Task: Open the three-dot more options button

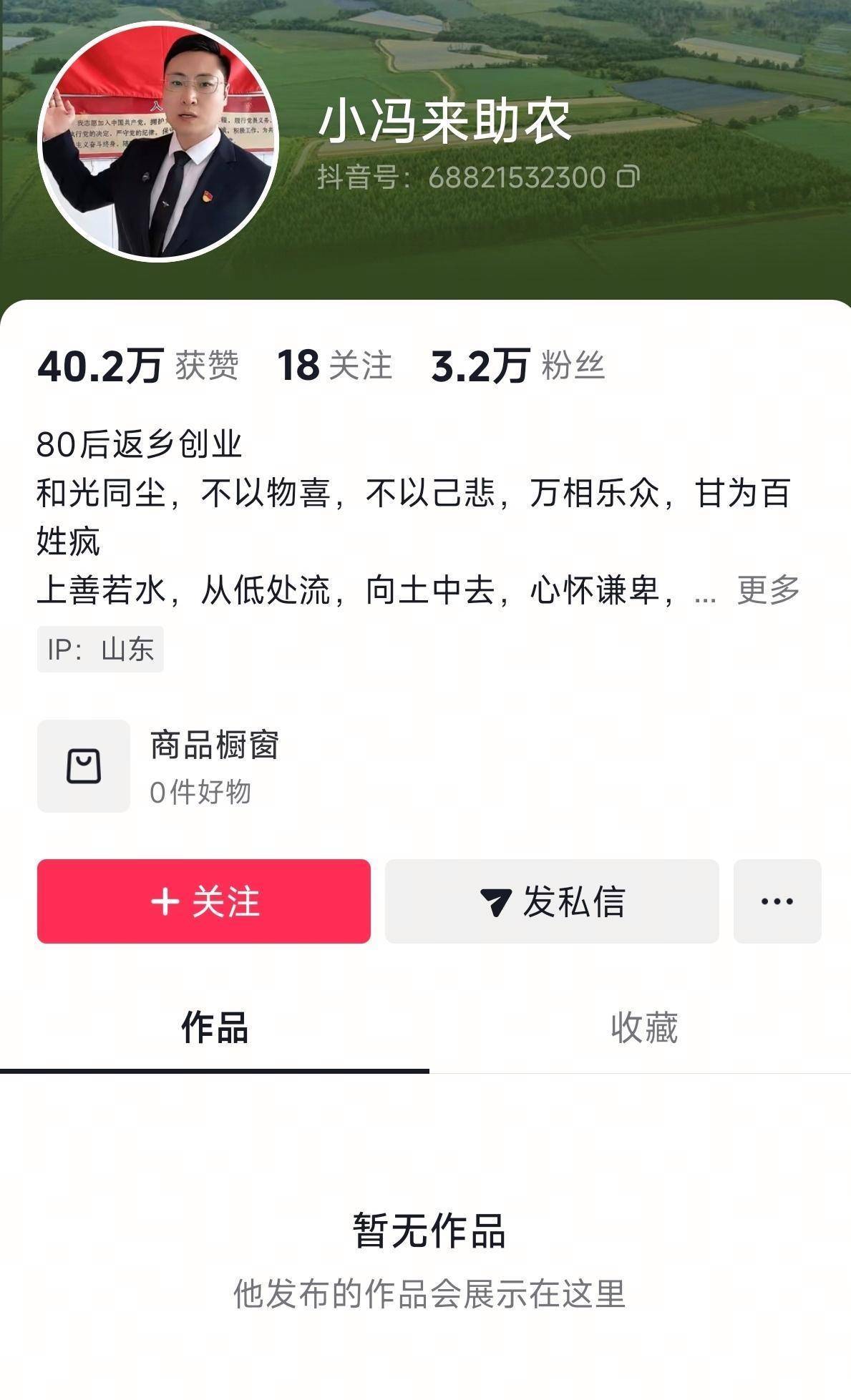Action: click(x=777, y=901)
